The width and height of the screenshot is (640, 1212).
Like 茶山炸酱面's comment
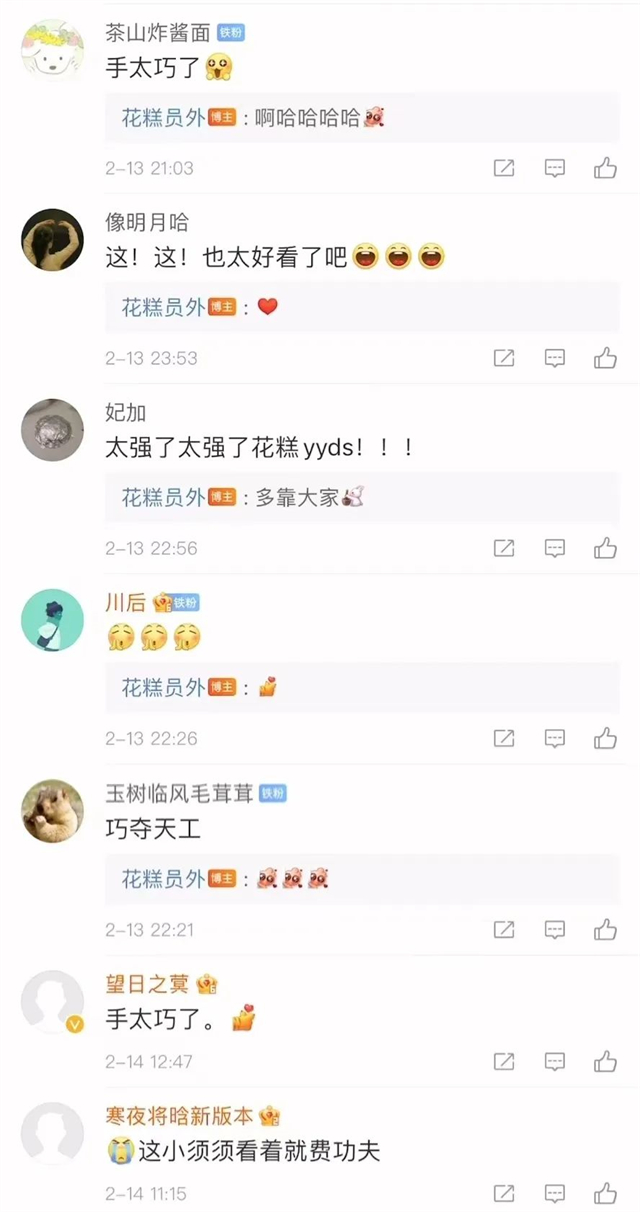tap(605, 168)
